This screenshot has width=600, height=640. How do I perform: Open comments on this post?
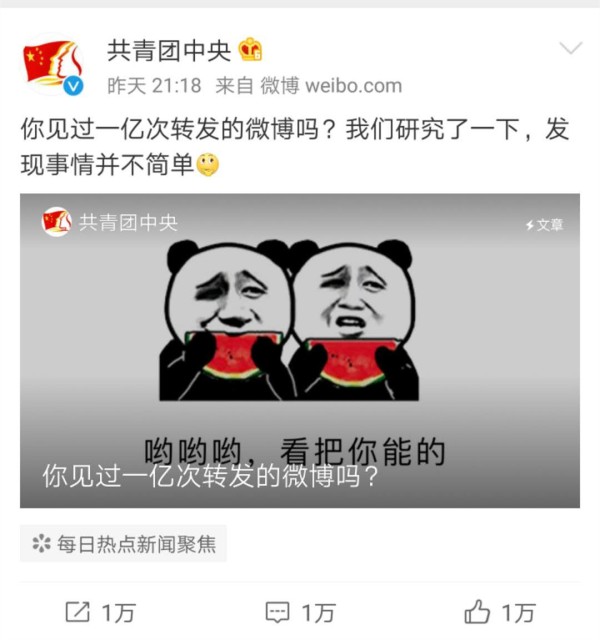pos(299,612)
